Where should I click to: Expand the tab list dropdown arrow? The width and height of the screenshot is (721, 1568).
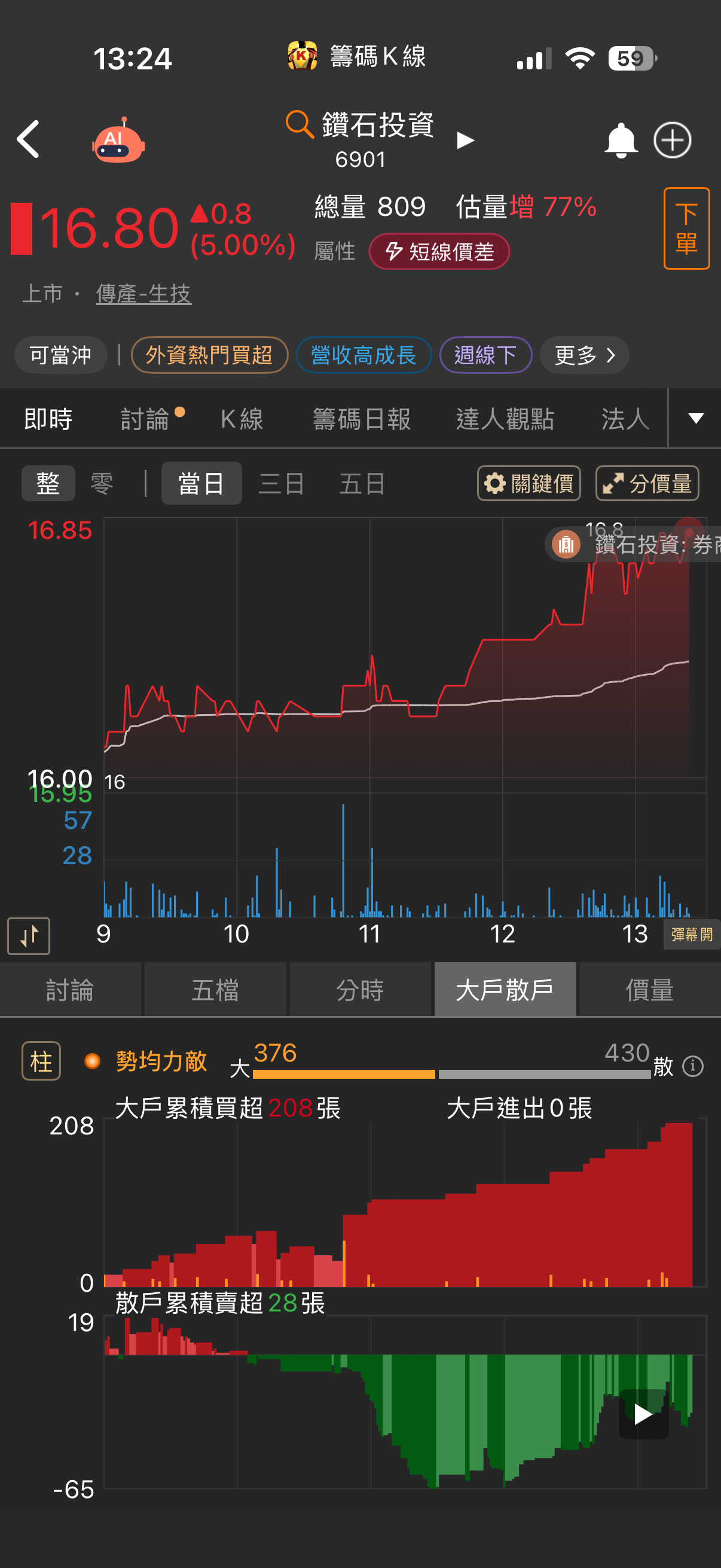point(695,418)
